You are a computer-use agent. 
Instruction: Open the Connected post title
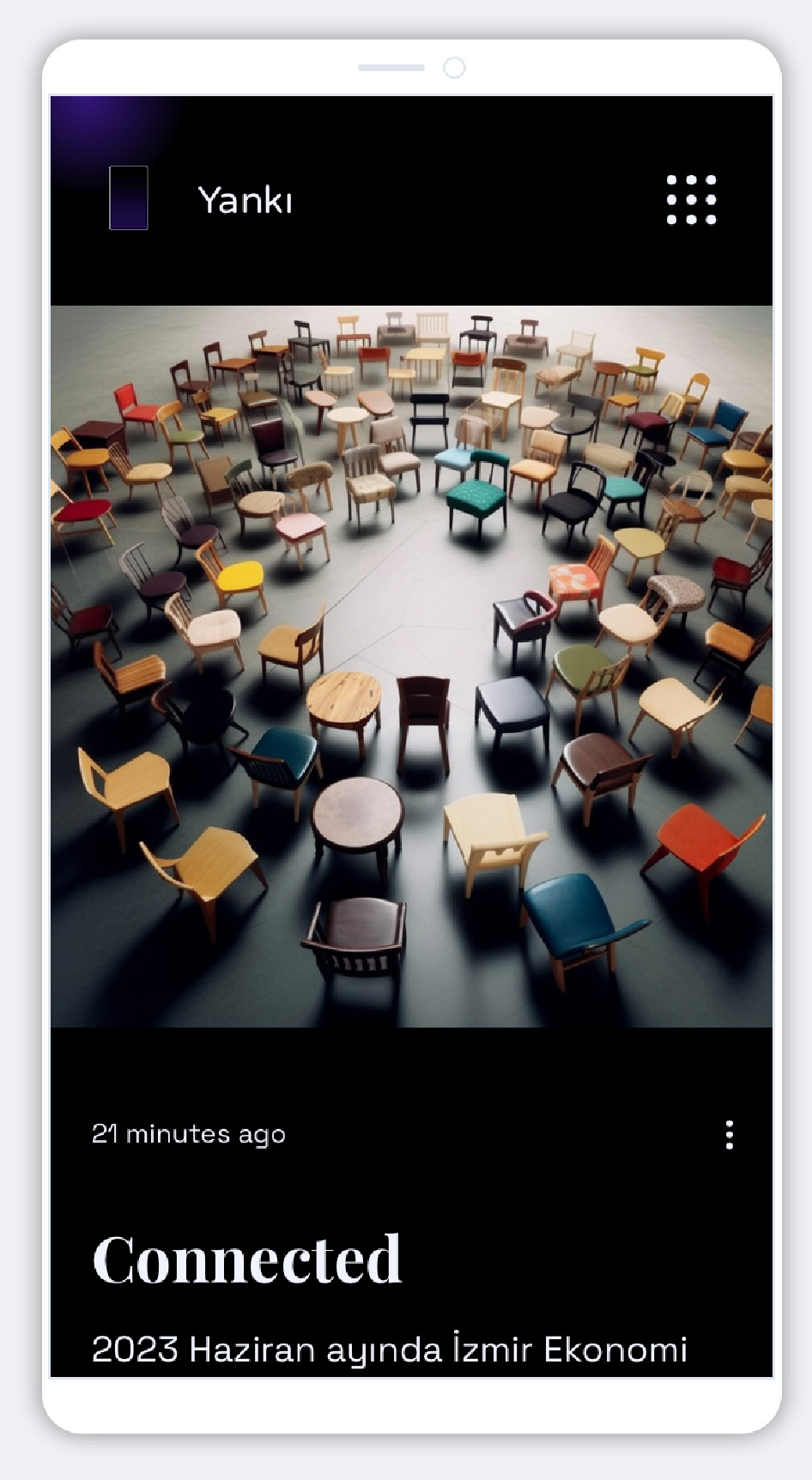247,1259
